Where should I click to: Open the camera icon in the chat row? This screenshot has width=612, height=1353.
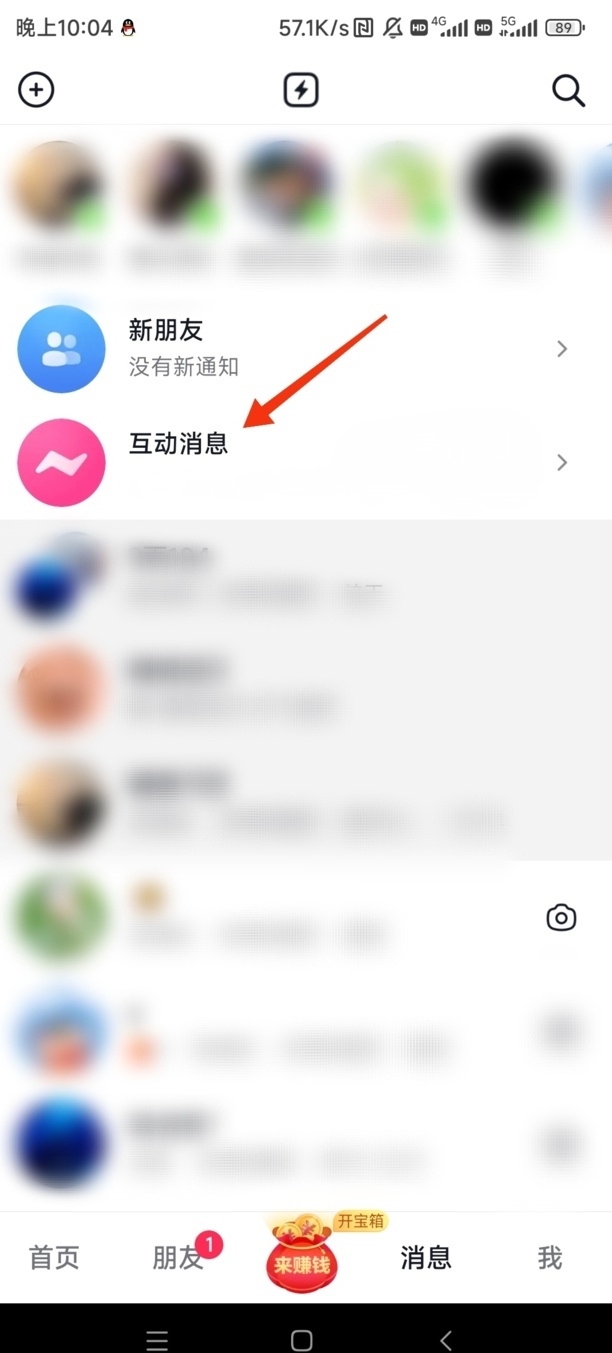coord(561,917)
